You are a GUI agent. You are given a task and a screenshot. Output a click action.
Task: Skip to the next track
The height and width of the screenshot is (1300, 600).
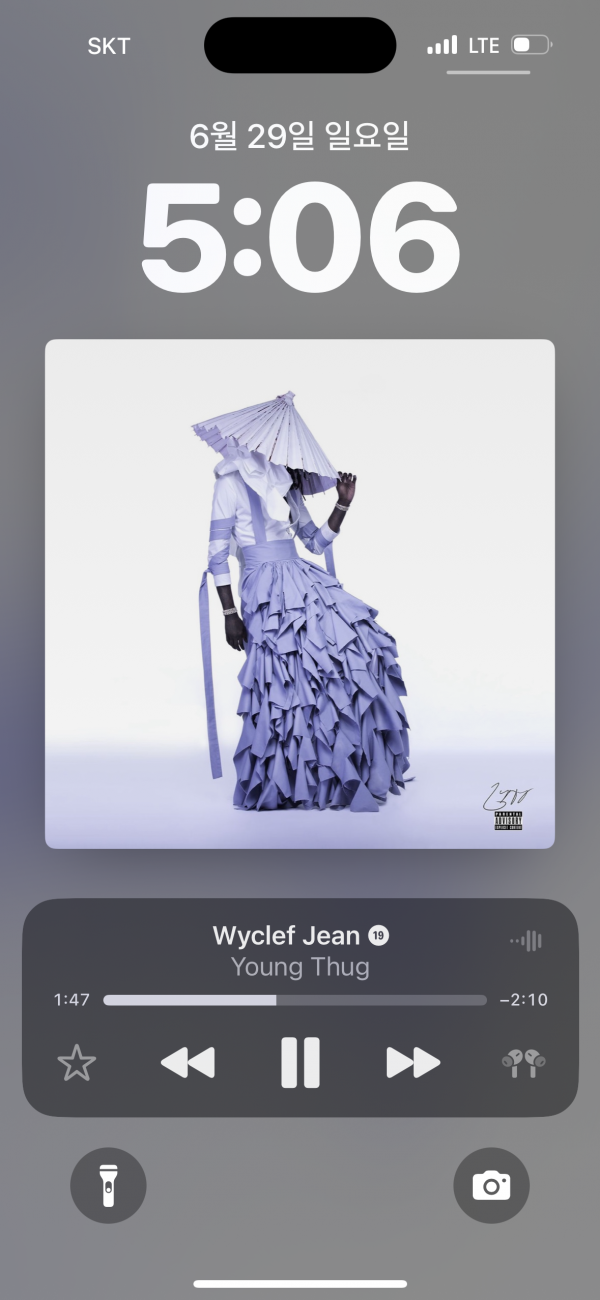pos(413,1062)
